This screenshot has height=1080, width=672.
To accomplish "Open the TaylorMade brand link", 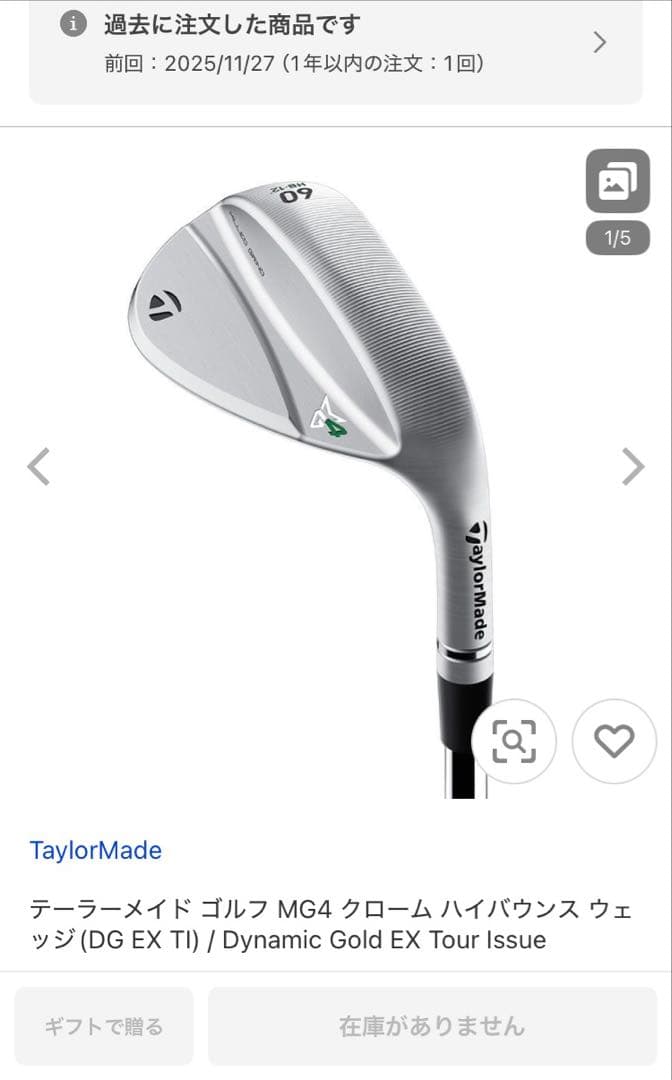I will pos(96,851).
